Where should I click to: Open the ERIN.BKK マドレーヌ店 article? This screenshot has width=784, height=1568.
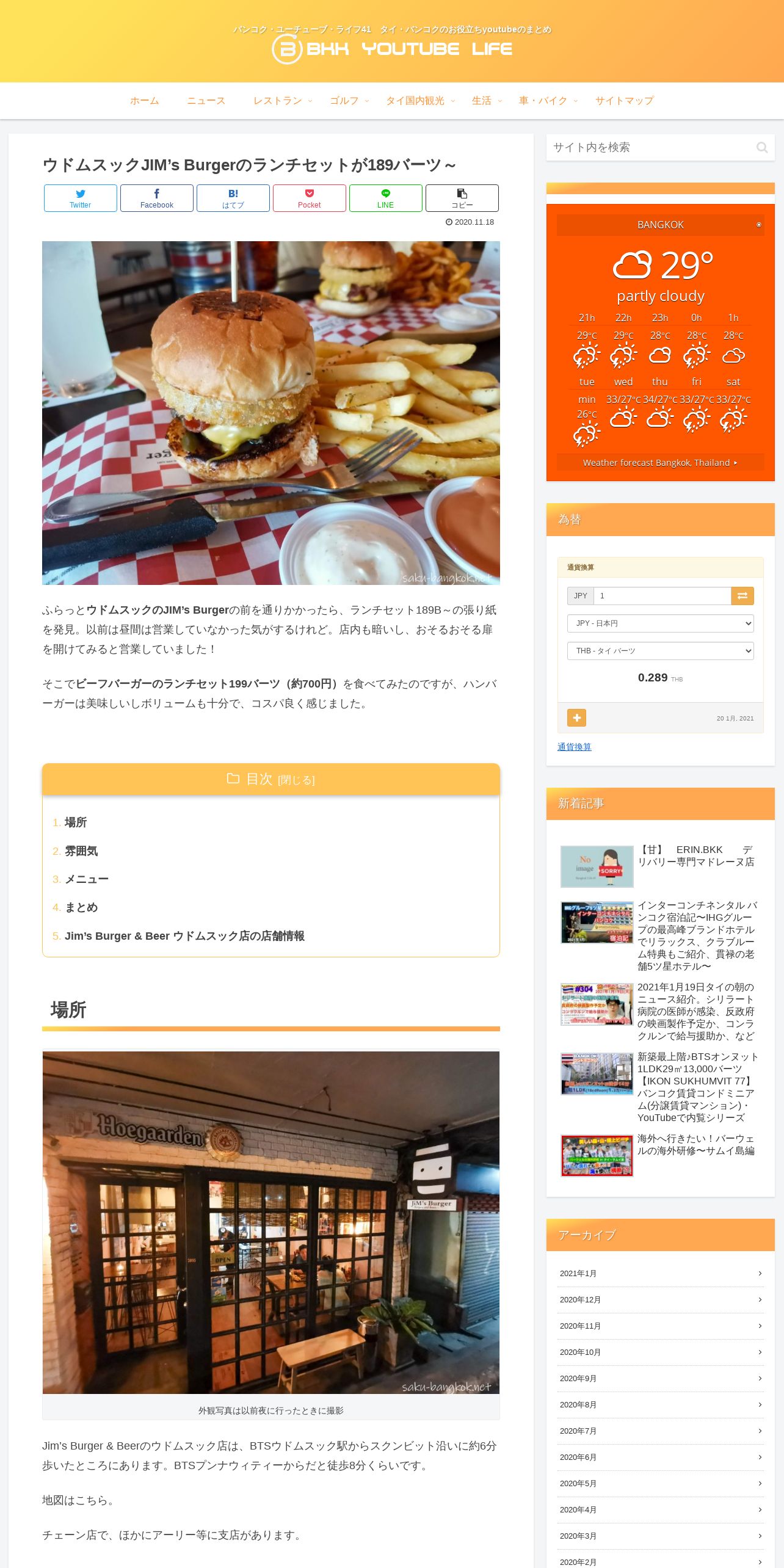[x=695, y=855]
